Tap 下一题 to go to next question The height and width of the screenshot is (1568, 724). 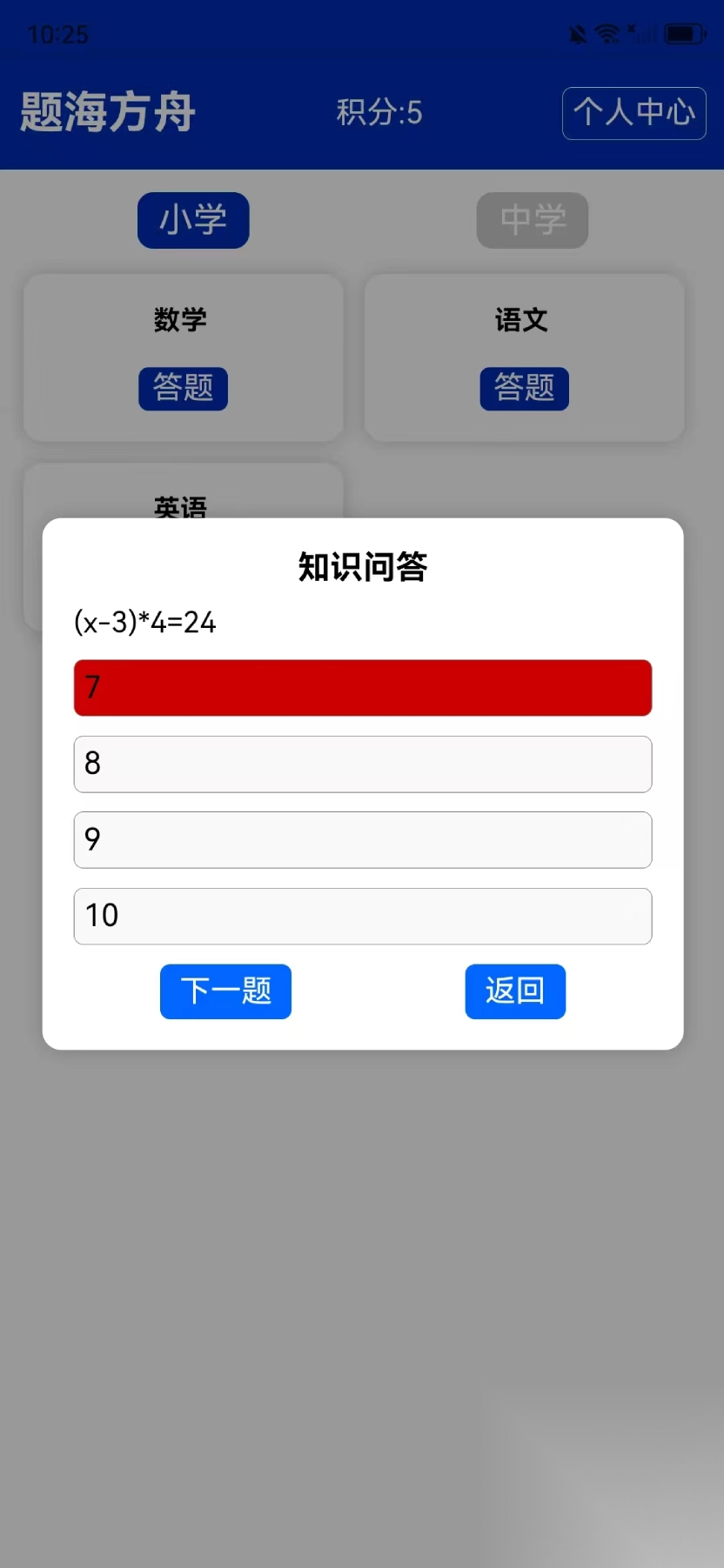(x=225, y=991)
